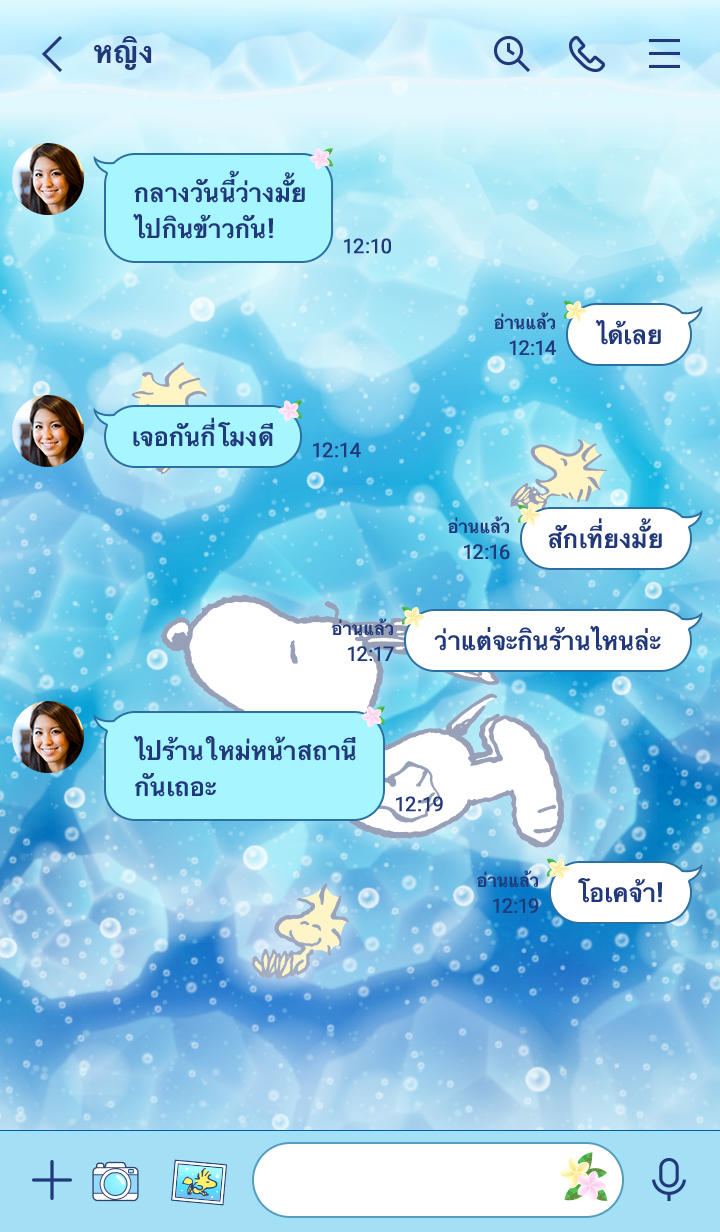
Task: View profile photo beside the กลางวันนี้ว่างมั้ย message
Action: tap(48, 179)
